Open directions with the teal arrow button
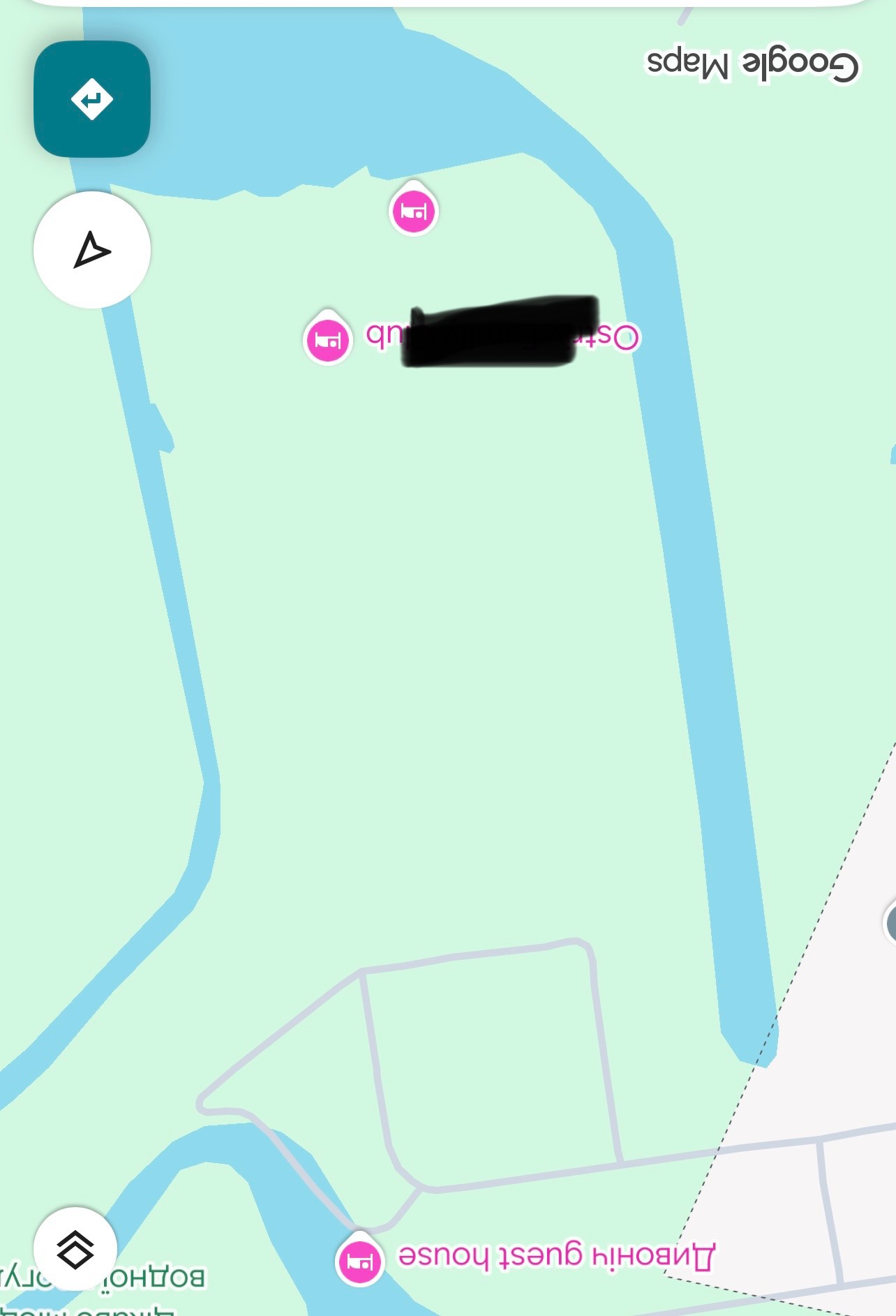Viewport: 896px width, 1316px height. [x=92, y=99]
